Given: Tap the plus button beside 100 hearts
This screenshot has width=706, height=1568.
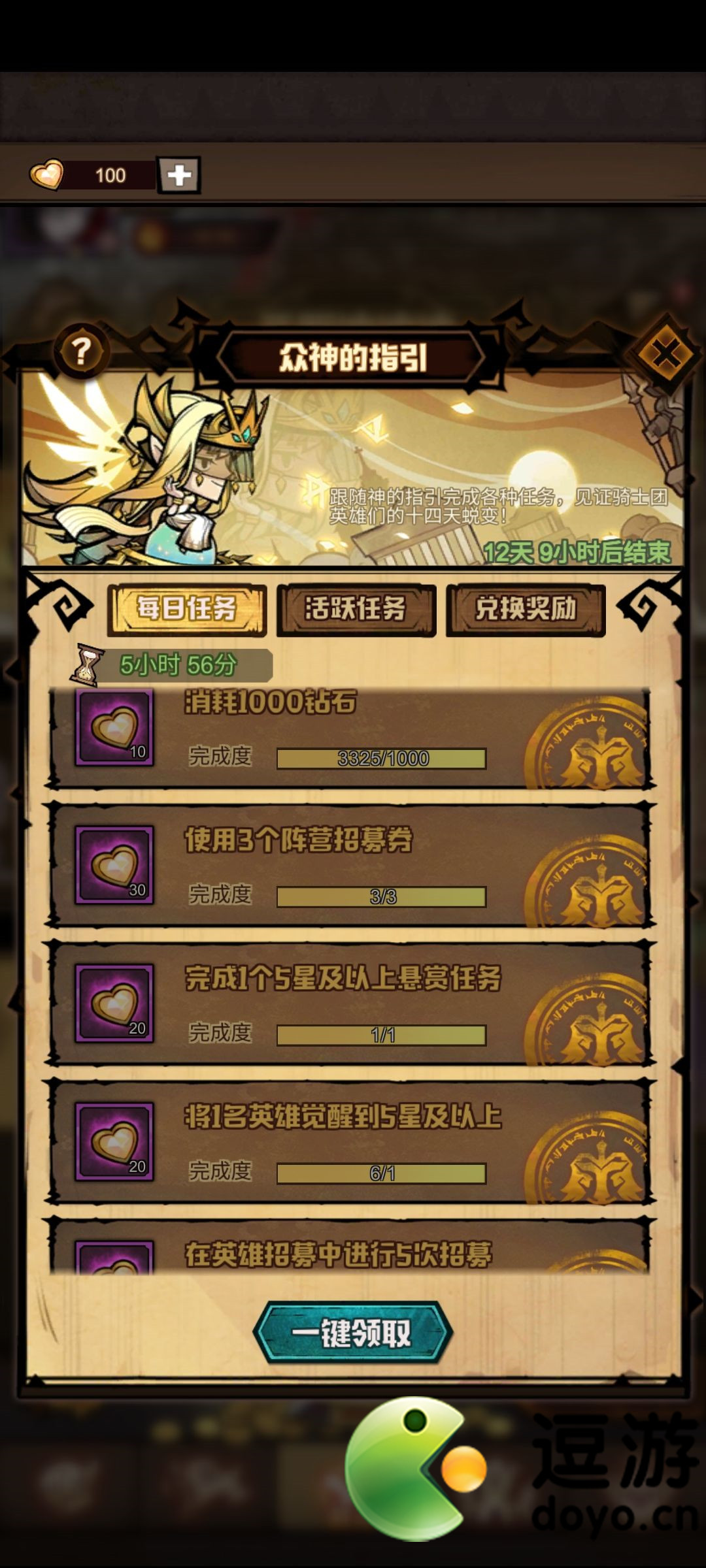Looking at the screenshot, I should [179, 175].
